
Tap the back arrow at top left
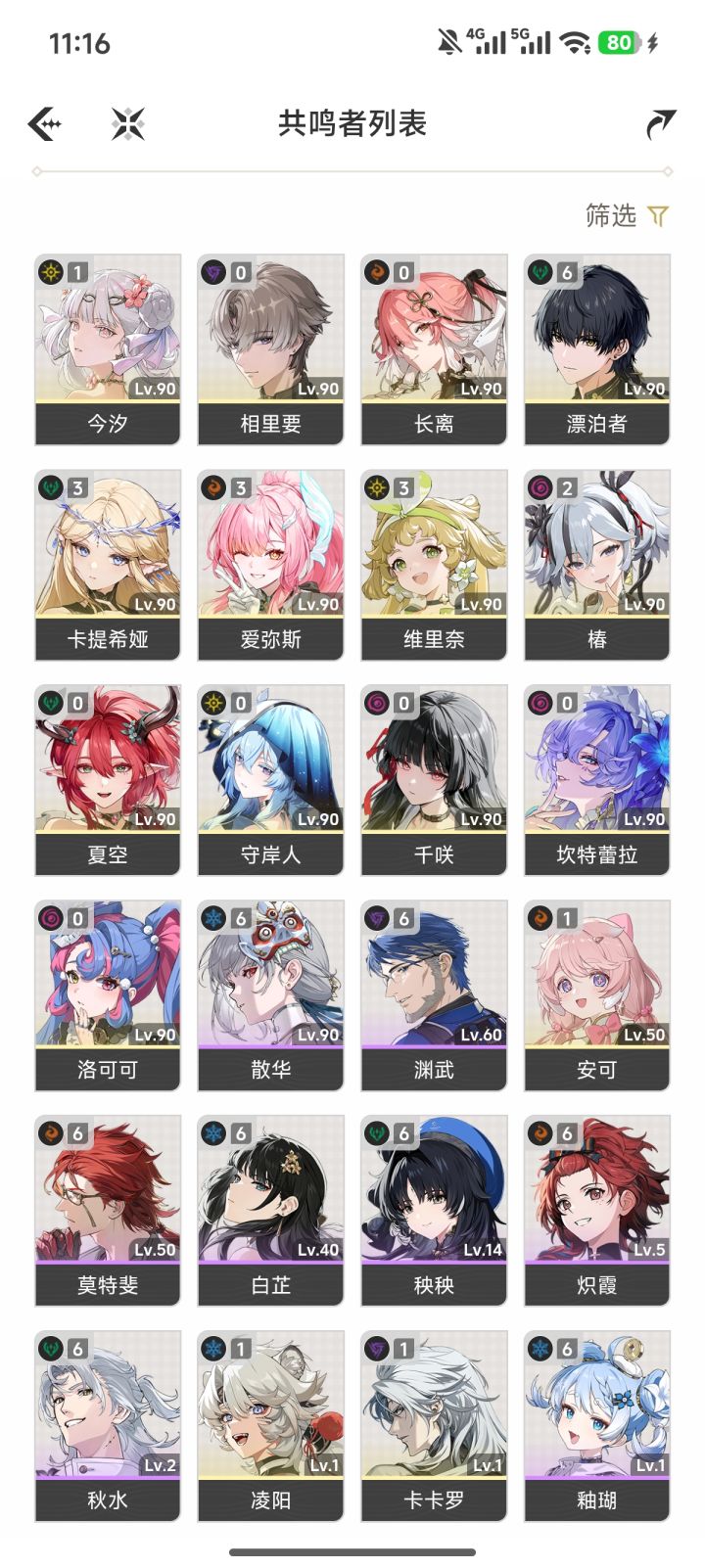point(43,124)
